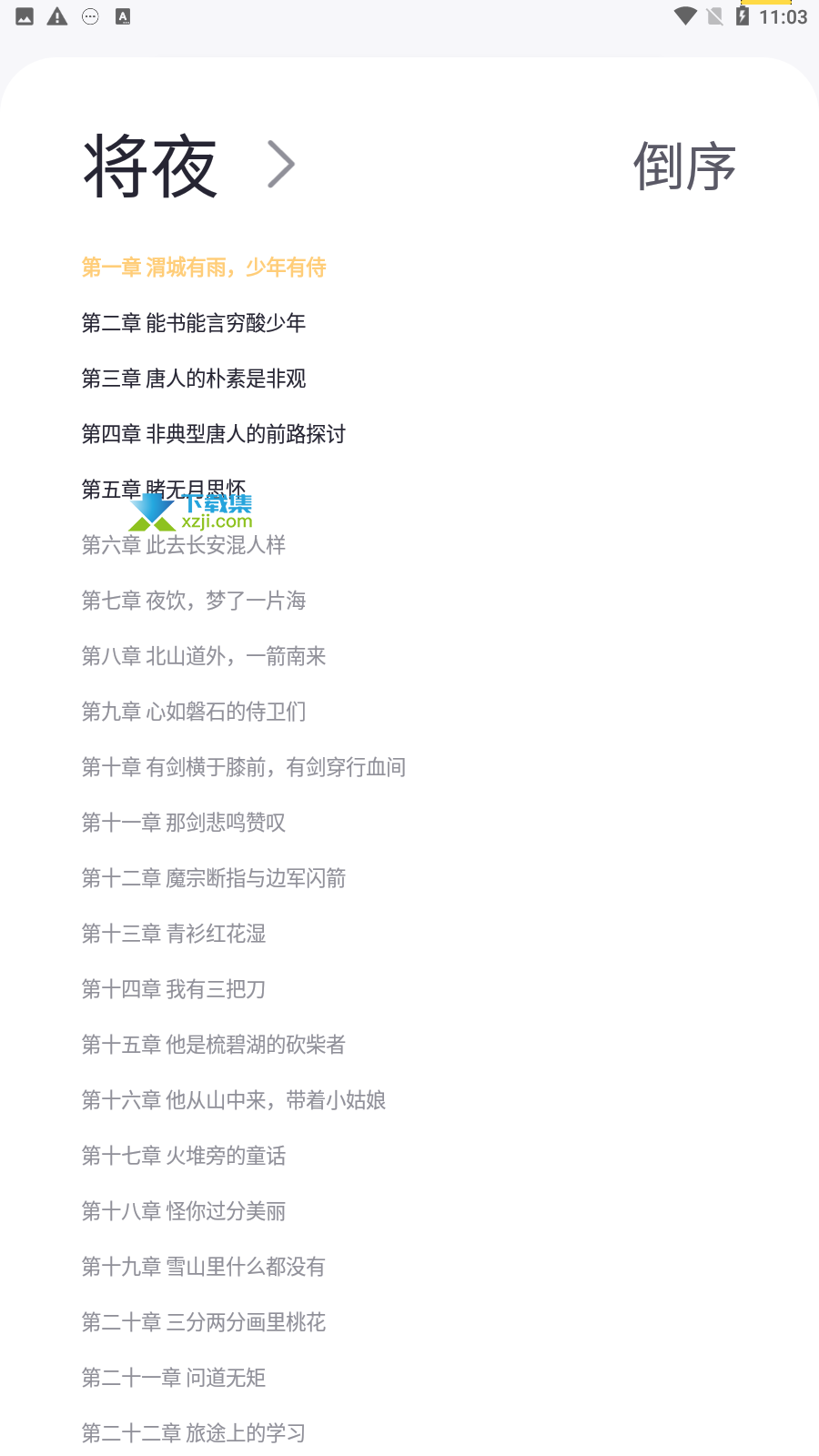
Task: Open 第一章 渭城有雨，少年有侍
Action: point(204,268)
